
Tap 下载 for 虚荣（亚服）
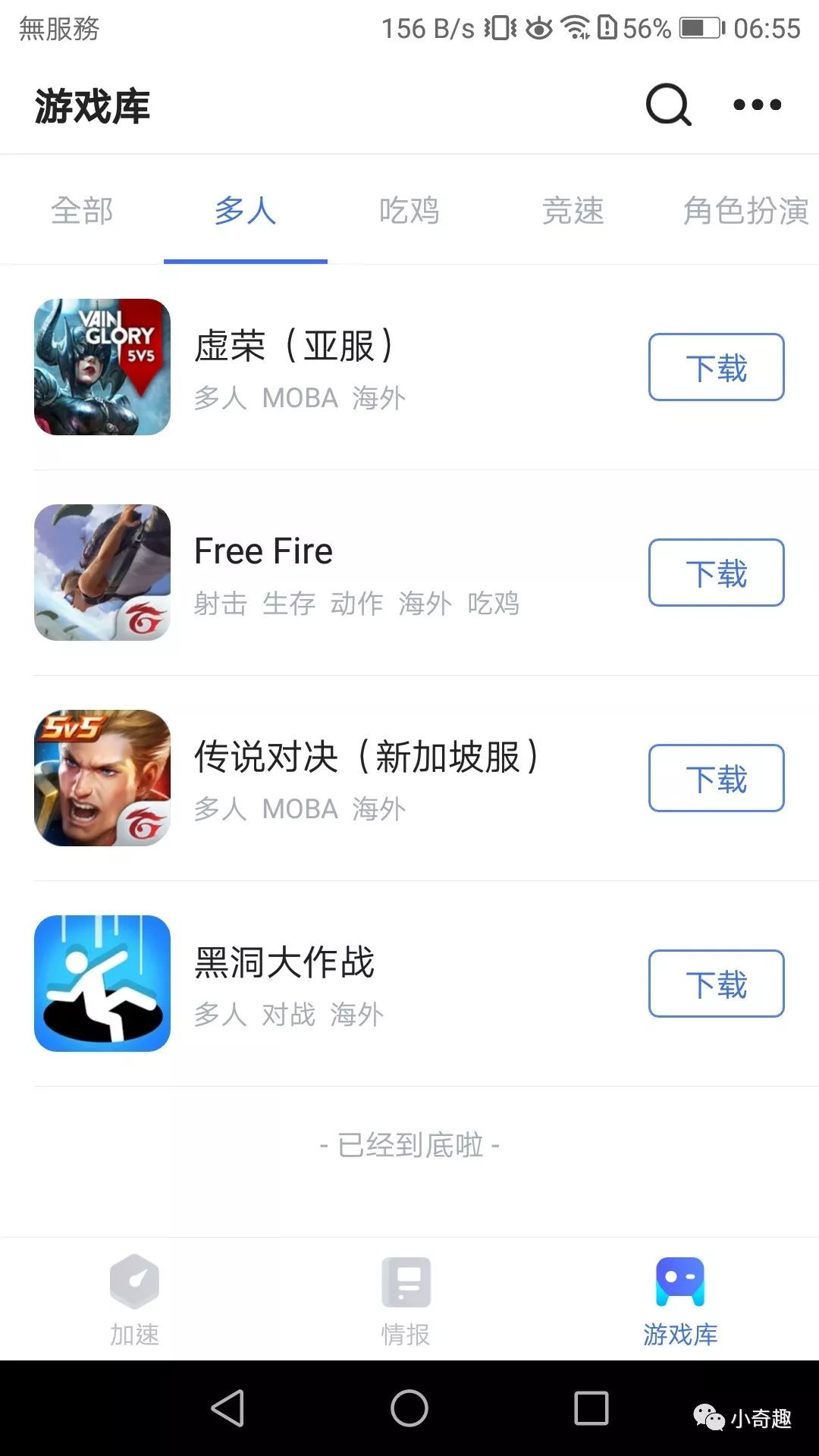pos(715,368)
